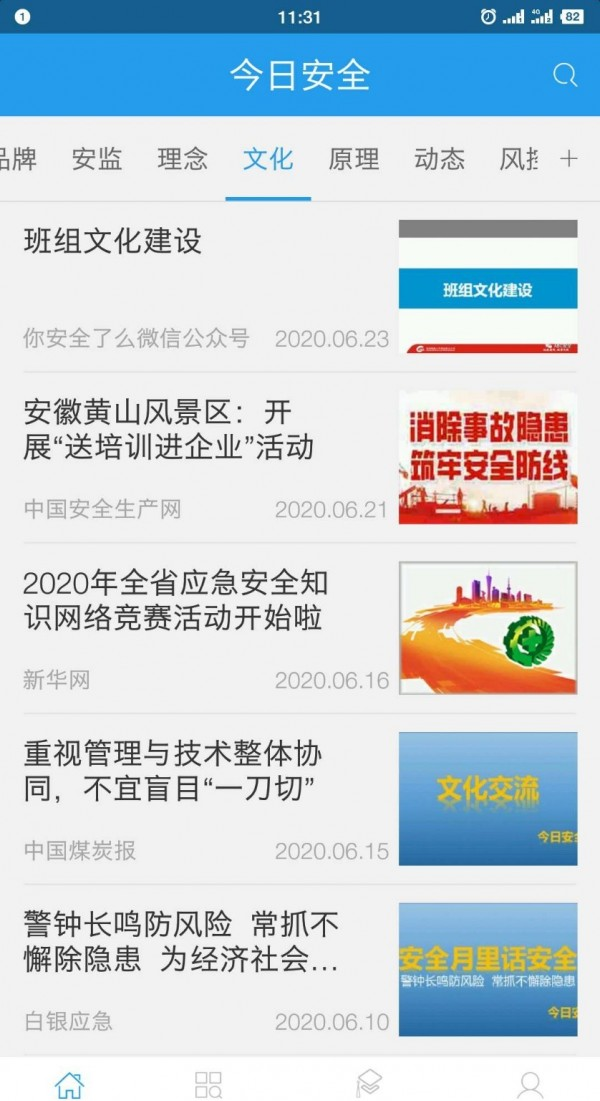View the 重视管理与技术整体协同 article

[172, 770]
